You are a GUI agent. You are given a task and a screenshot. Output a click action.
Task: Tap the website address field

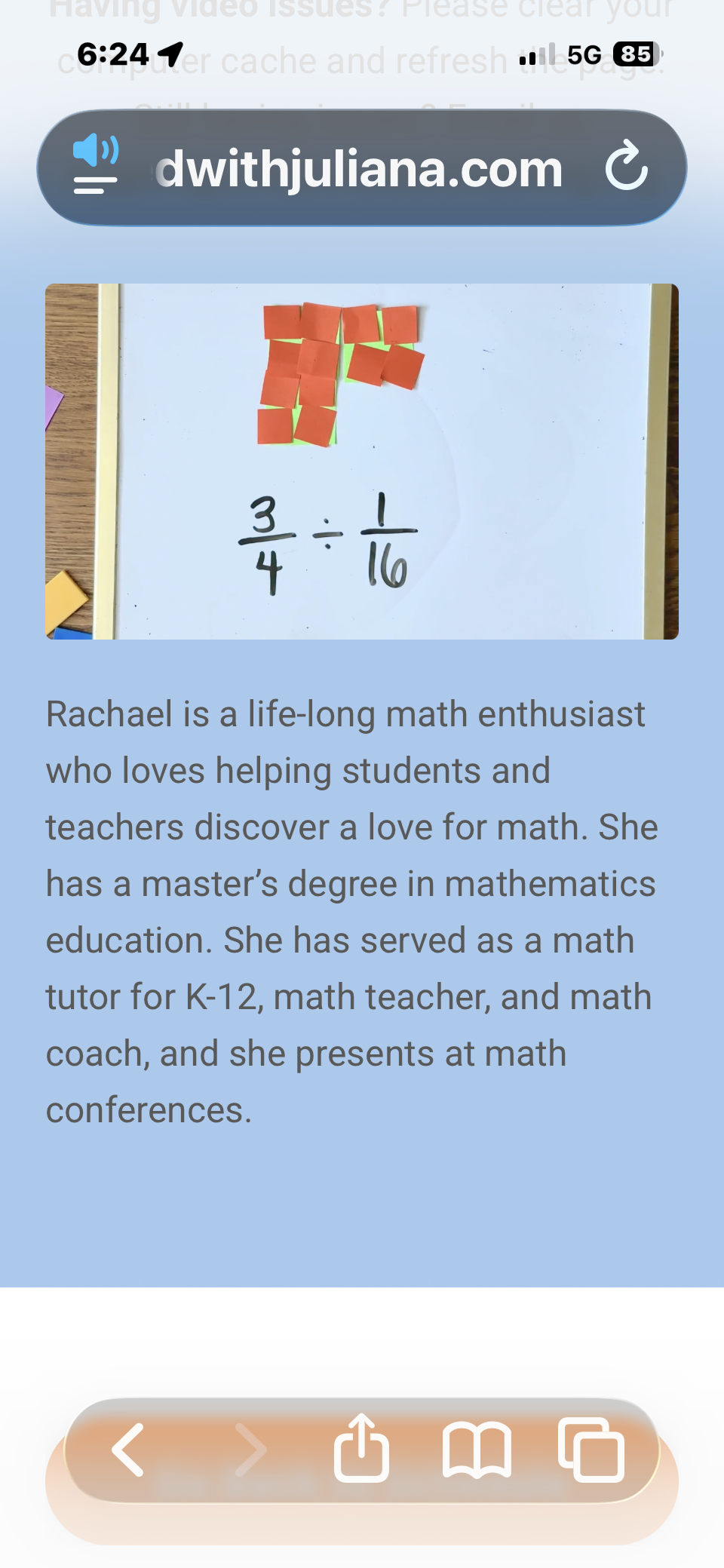coord(361,167)
